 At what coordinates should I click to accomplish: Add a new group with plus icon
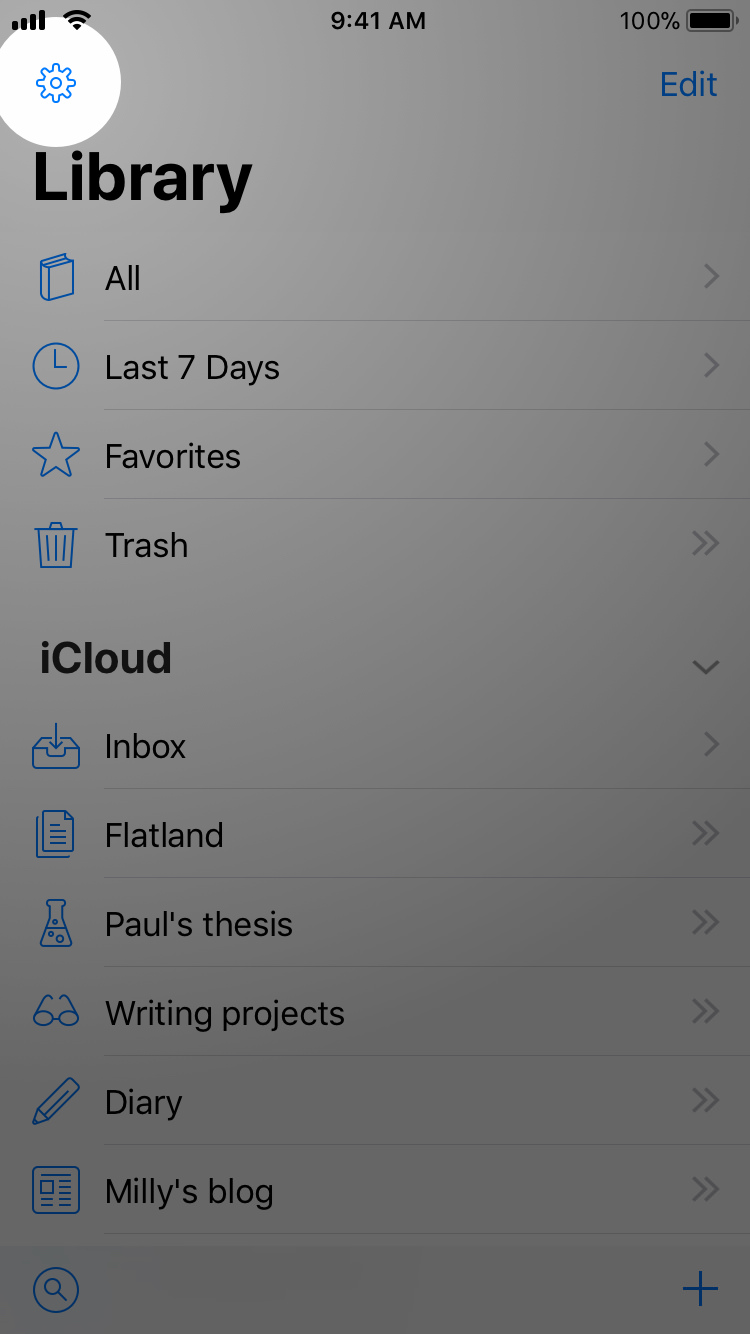700,1288
